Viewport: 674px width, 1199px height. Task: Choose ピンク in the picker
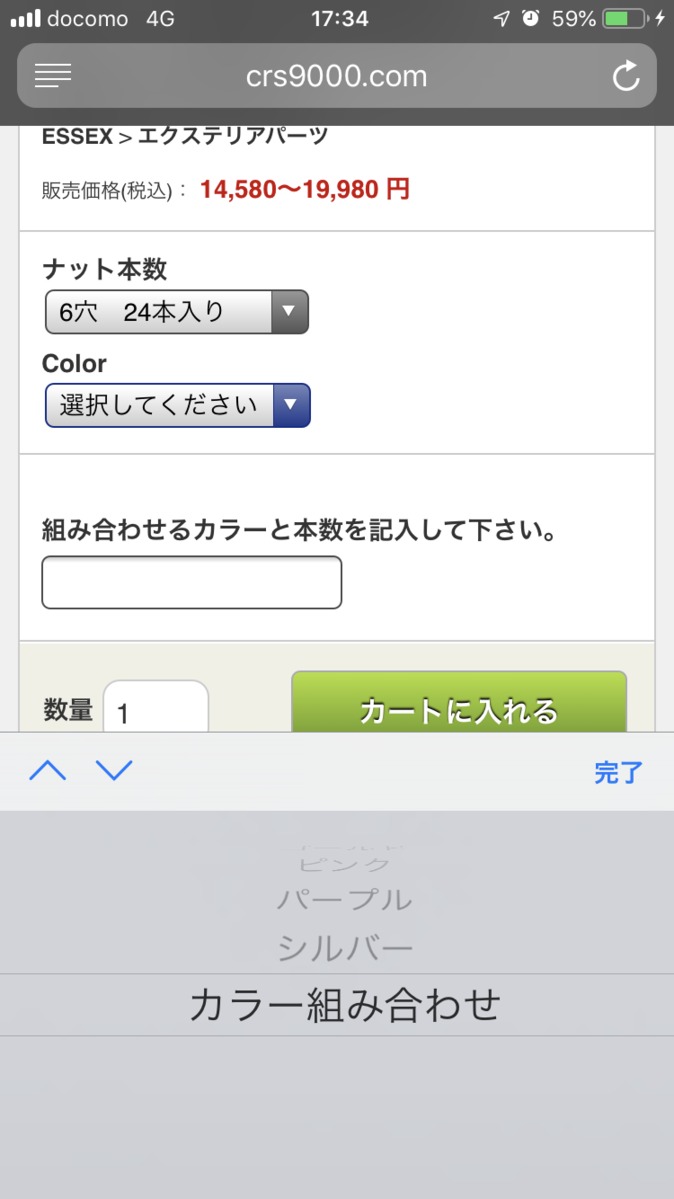click(x=344, y=863)
